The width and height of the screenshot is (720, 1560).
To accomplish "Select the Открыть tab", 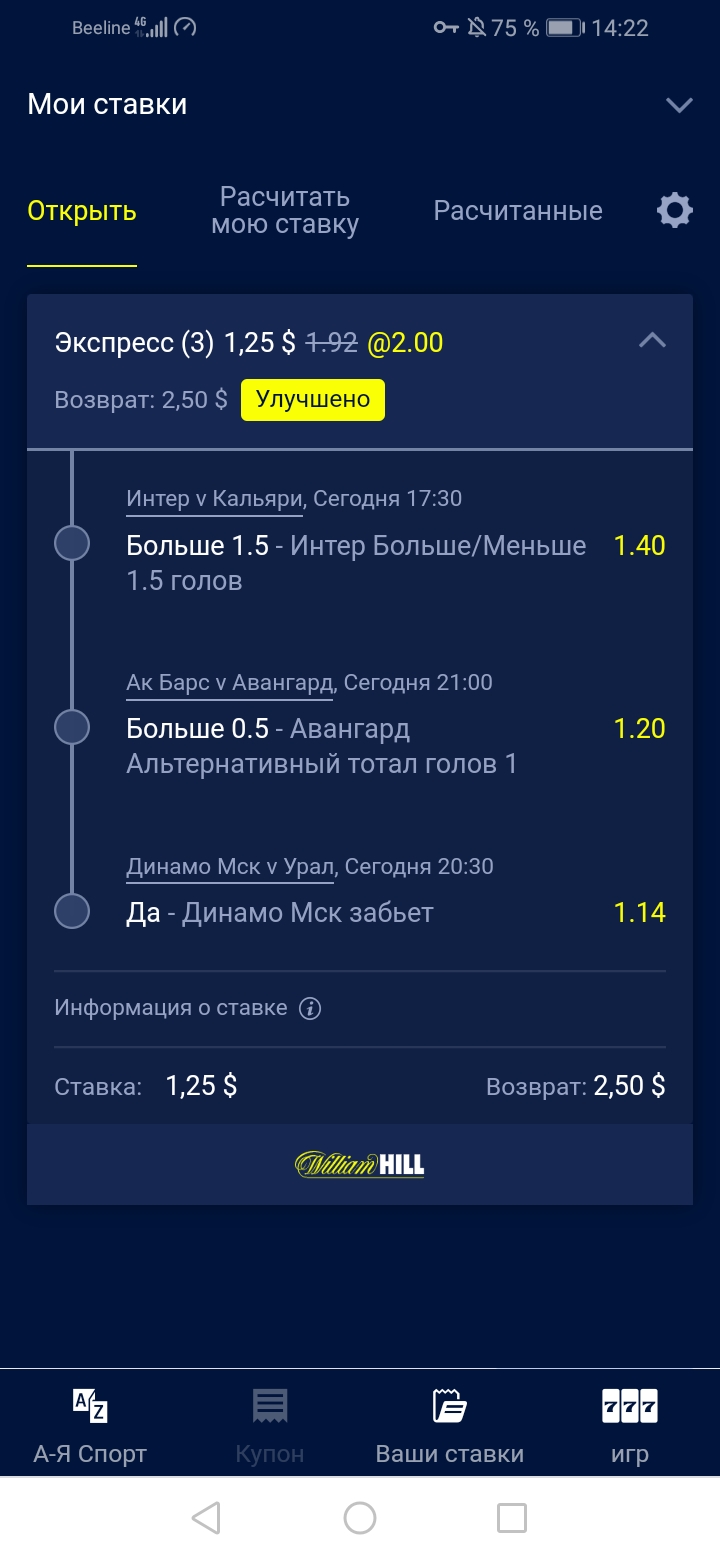I will click(x=82, y=211).
